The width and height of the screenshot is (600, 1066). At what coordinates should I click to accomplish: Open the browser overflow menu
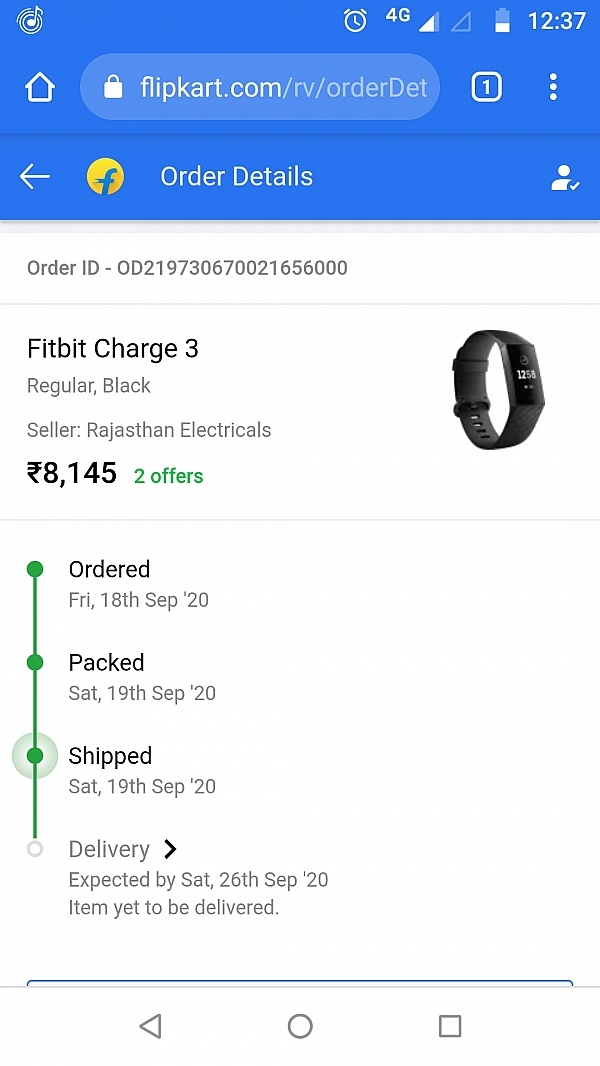click(553, 87)
